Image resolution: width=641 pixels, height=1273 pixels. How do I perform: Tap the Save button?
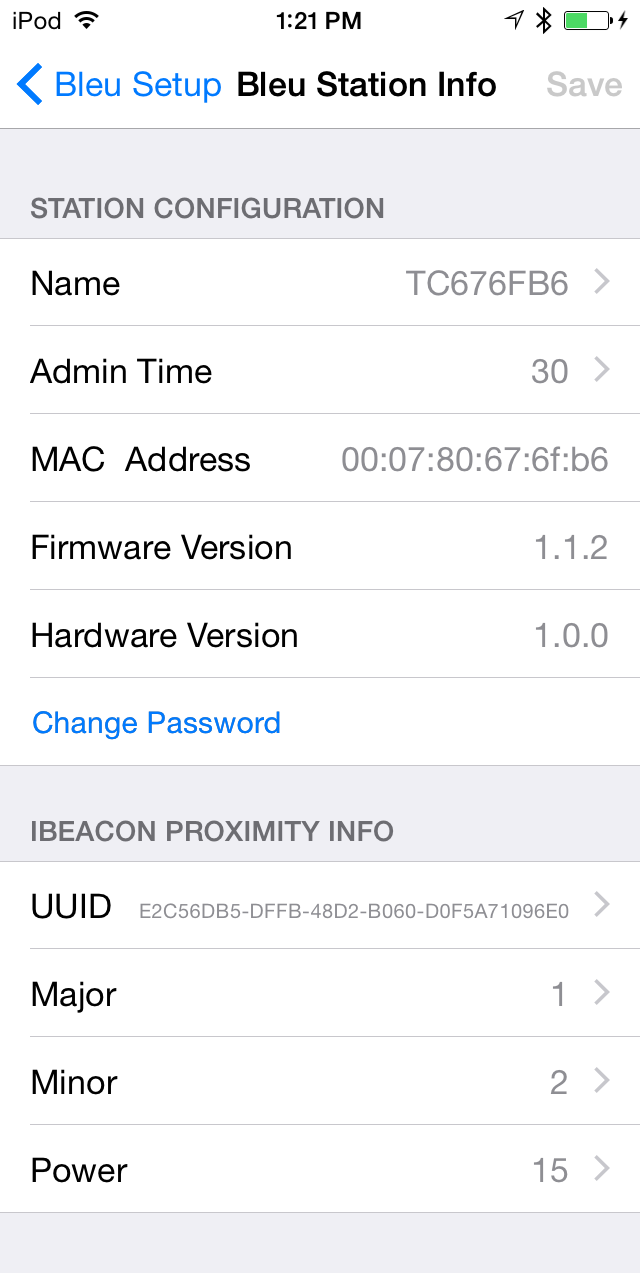click(584, 85)
